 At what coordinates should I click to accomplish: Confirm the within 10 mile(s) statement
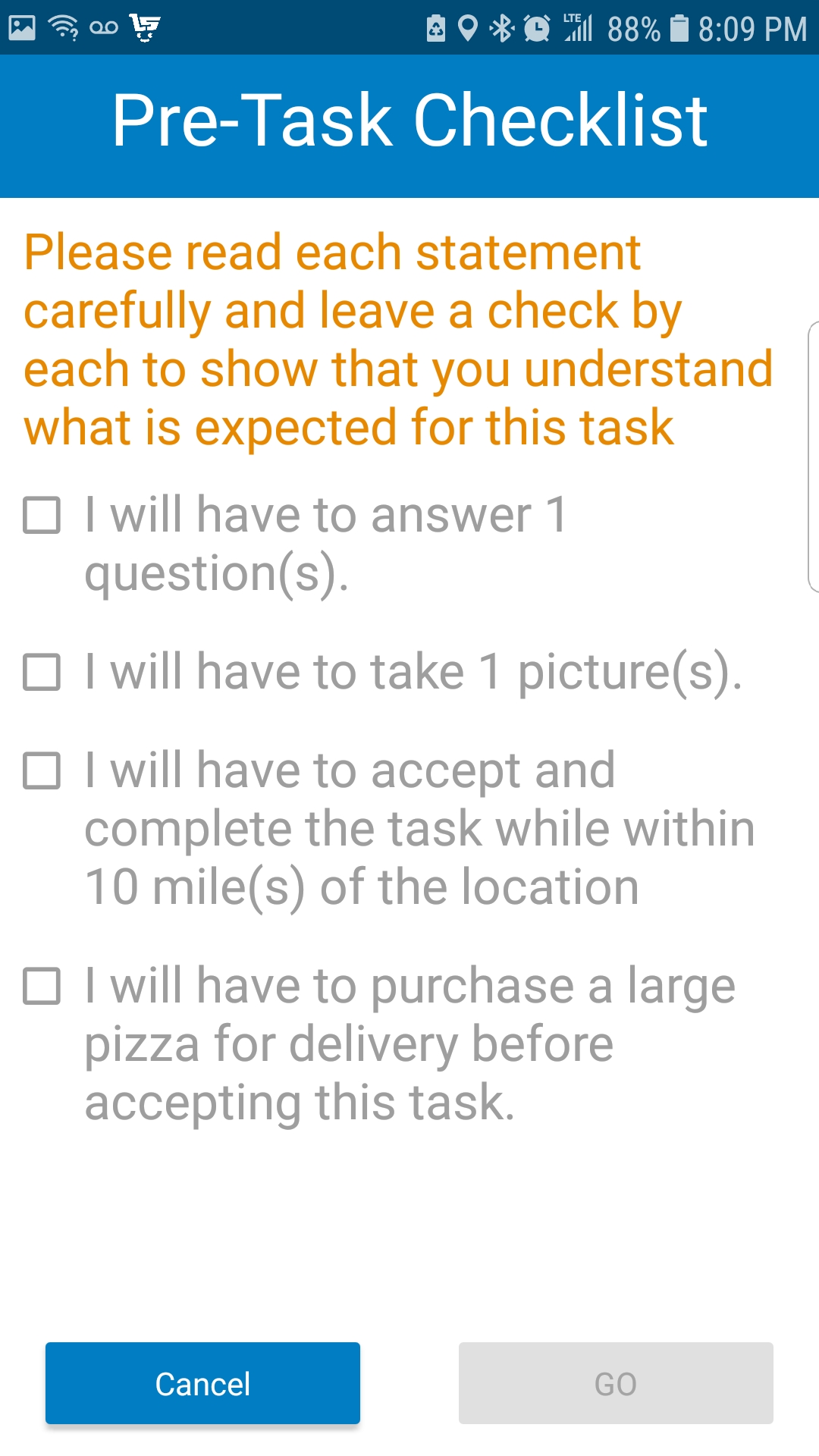(42, 771)
